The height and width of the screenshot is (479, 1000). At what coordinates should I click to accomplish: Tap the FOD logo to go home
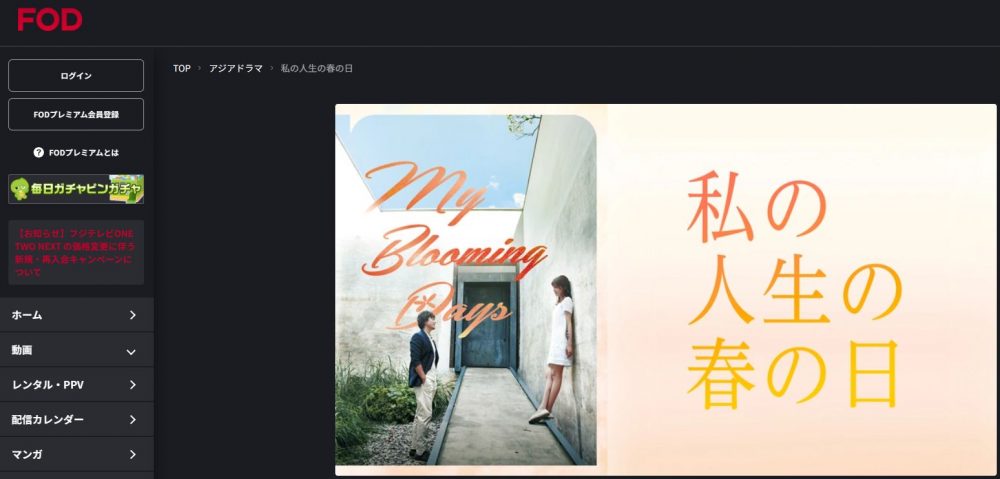[50, 19]
